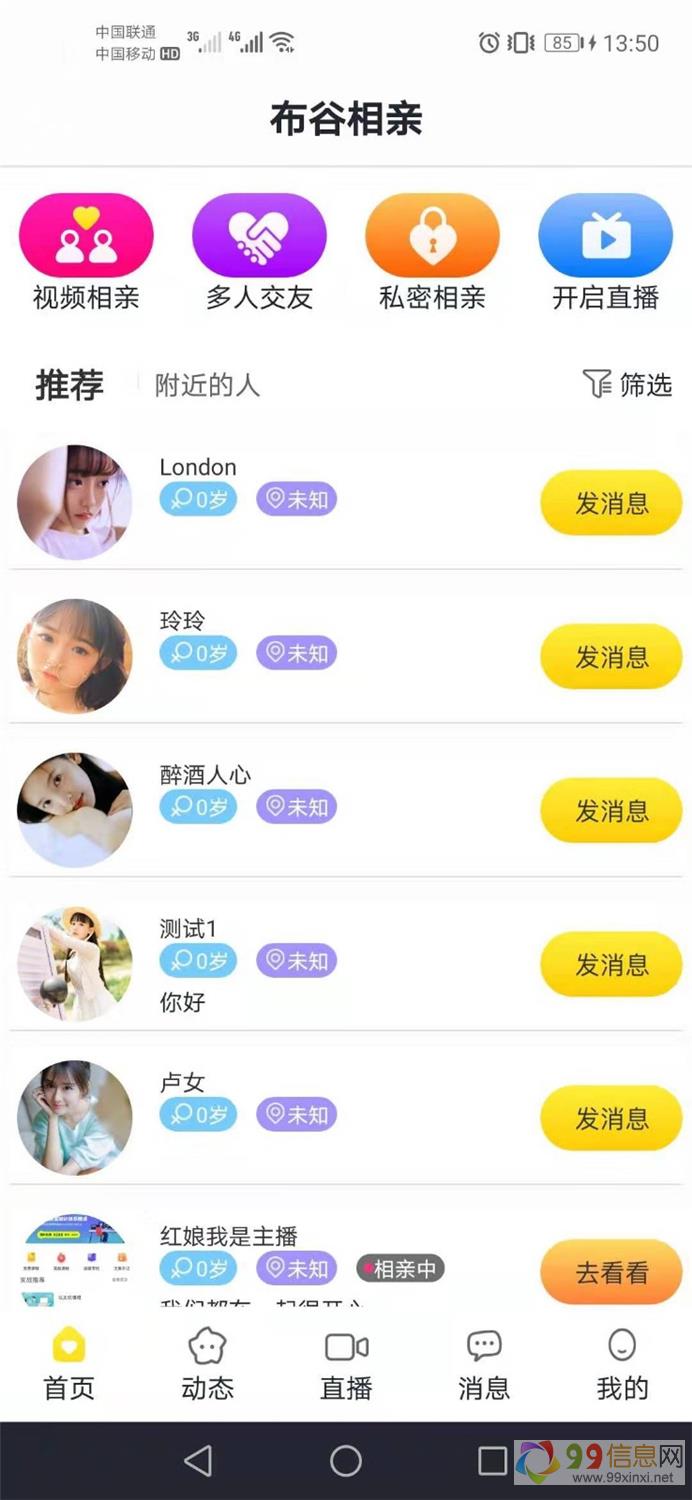Message the user 醉酒人心

pyautogui.click(x=611, y=811)
